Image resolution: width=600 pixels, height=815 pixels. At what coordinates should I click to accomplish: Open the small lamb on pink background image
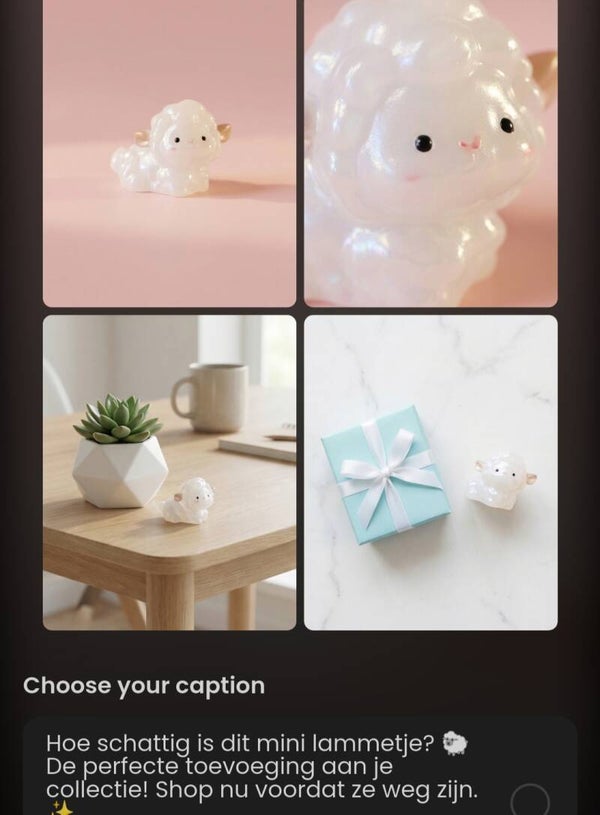[x=169, y=152]
